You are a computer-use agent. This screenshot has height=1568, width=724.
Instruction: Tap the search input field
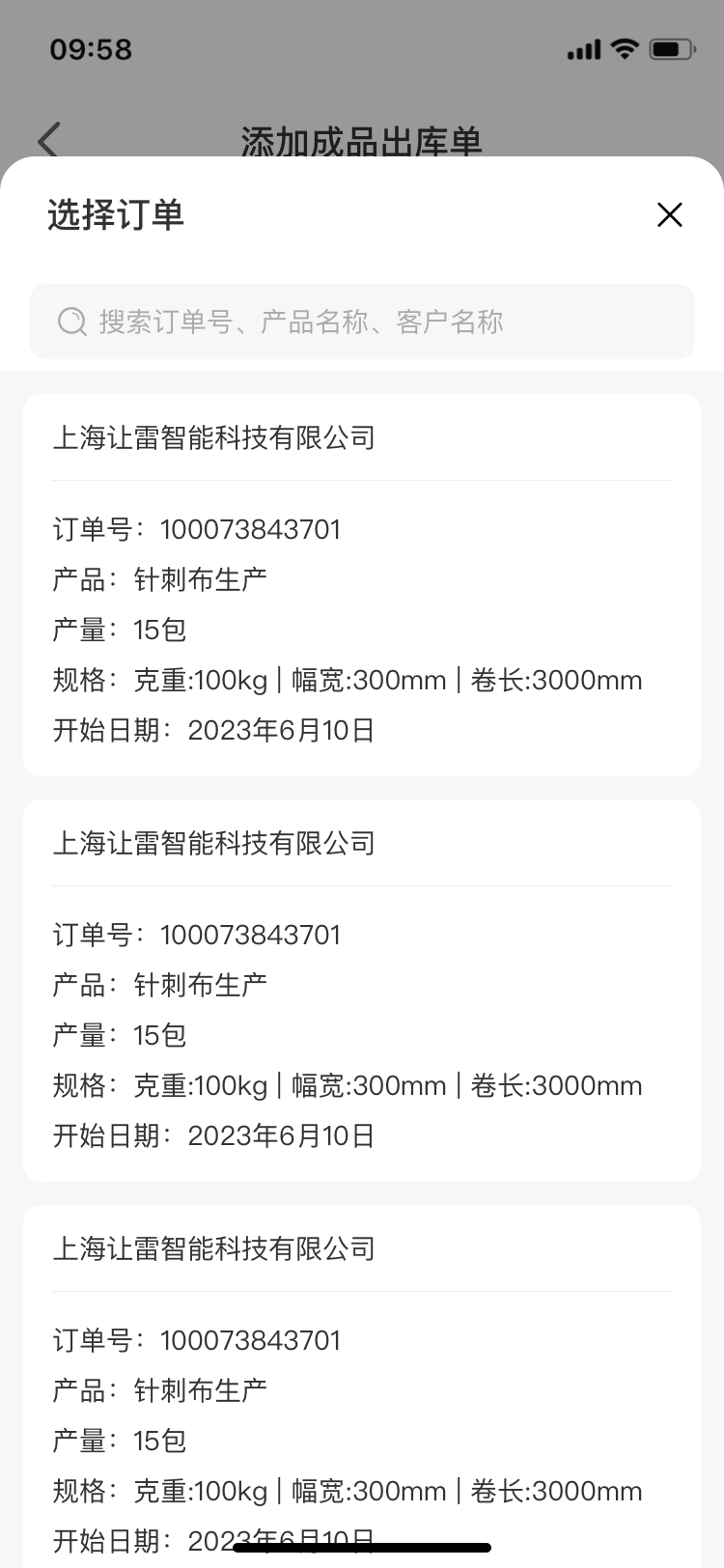(362, 321)
